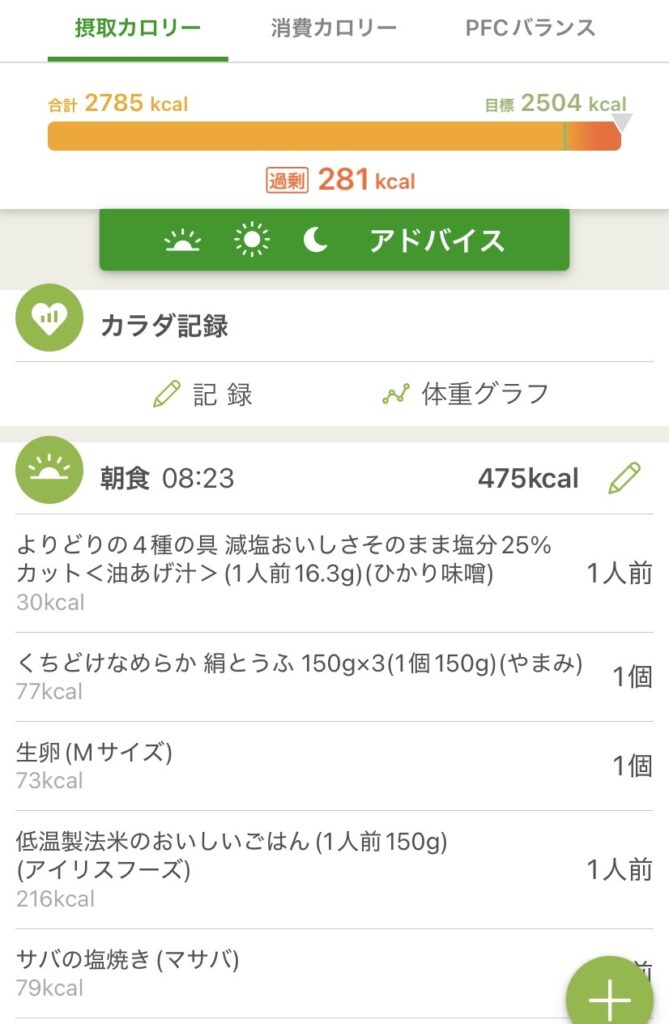Viewport: 669px width, 1024px height.
Task: Open the 低温製法米のおいしいごはん entry
Action: (300, 868)
